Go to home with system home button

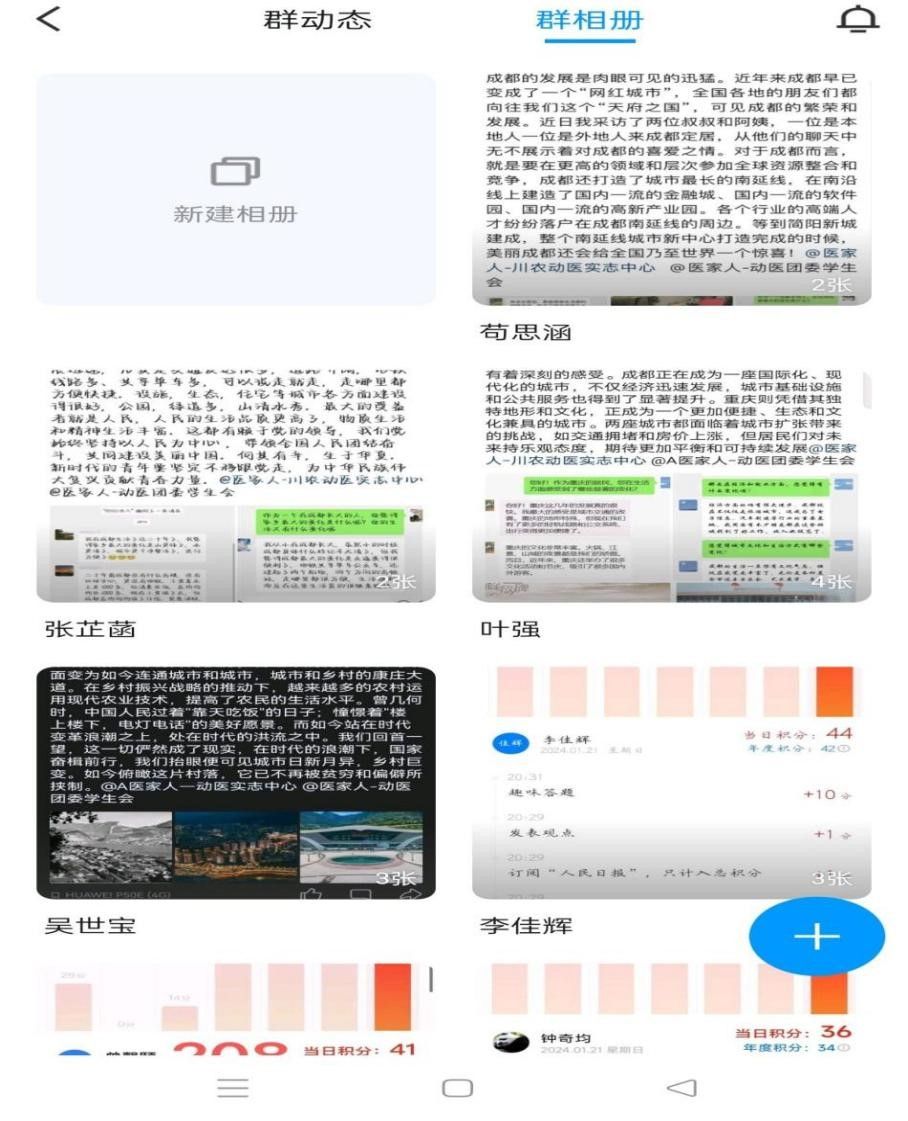coord(457,1089)
